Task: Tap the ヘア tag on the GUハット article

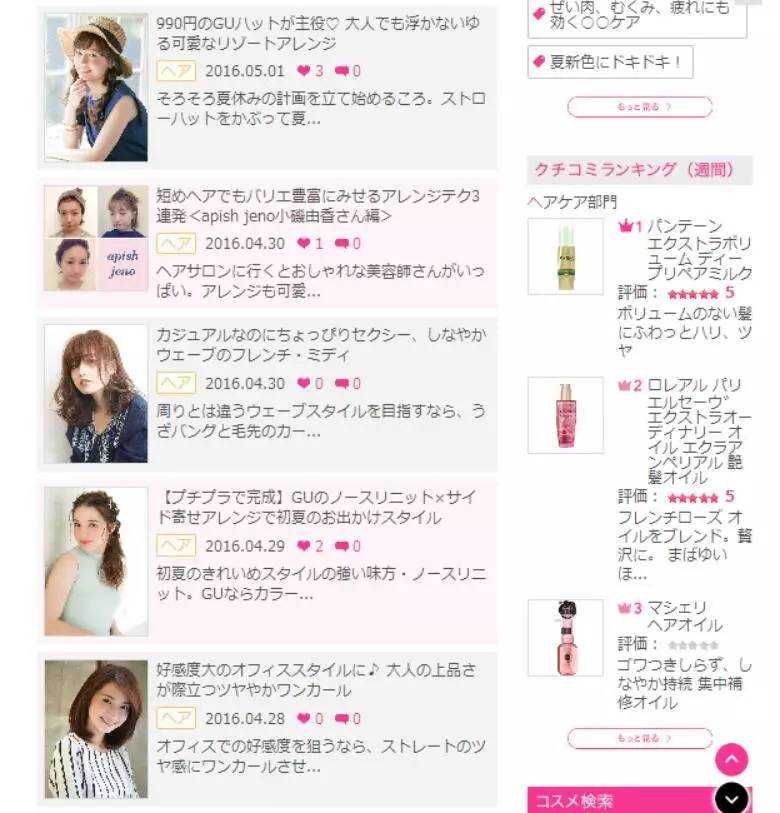Action: click(176, 71)
